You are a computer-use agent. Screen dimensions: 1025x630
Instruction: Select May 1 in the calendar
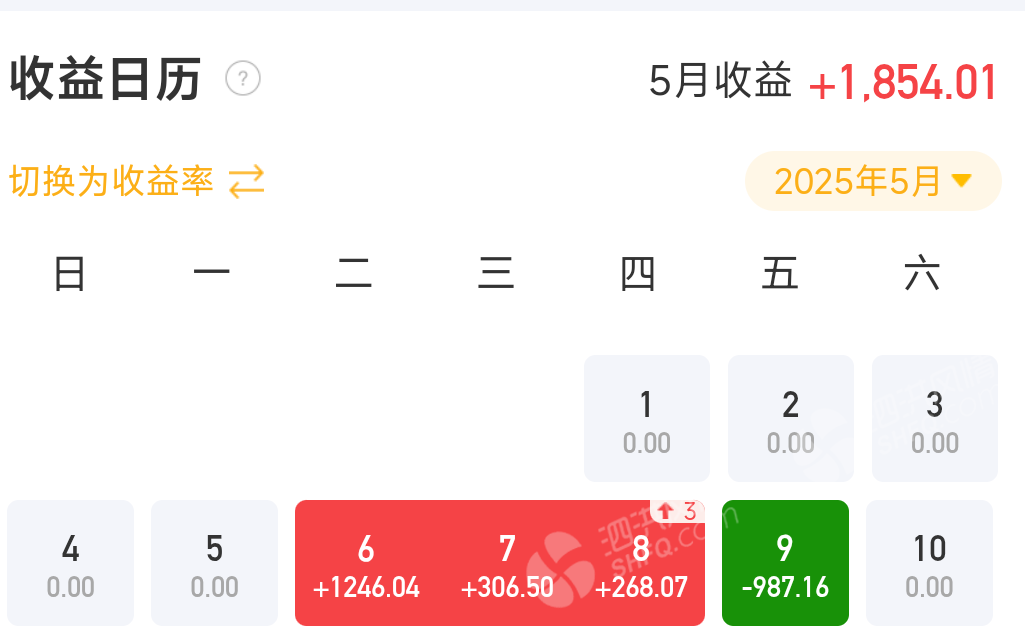point(646,418)
